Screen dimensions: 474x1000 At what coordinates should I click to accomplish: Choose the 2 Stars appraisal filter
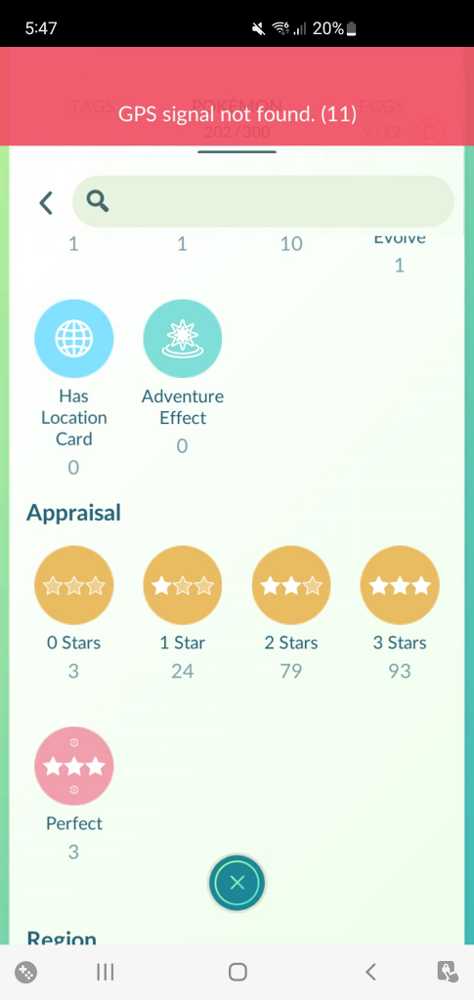click(292, 585)
